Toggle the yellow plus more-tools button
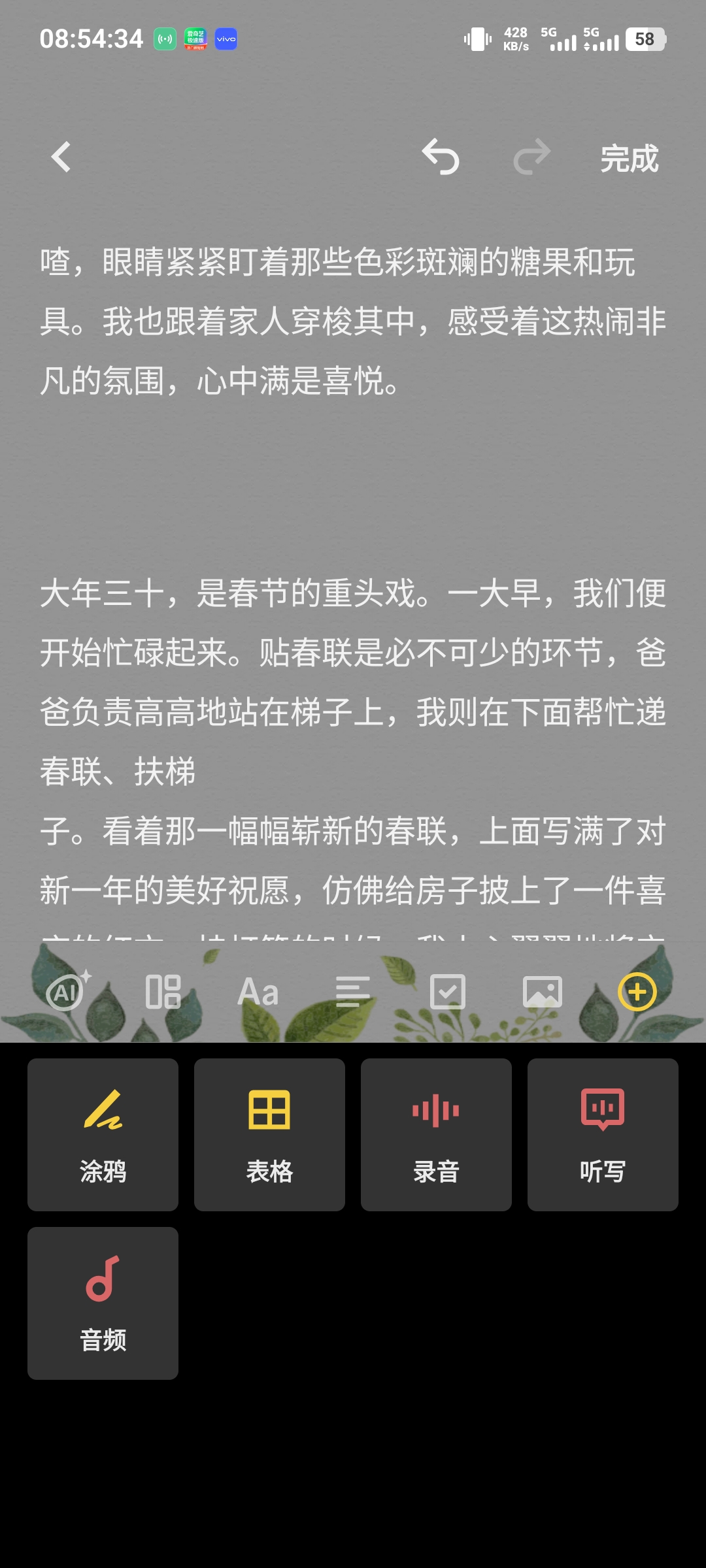 (637, 992)
